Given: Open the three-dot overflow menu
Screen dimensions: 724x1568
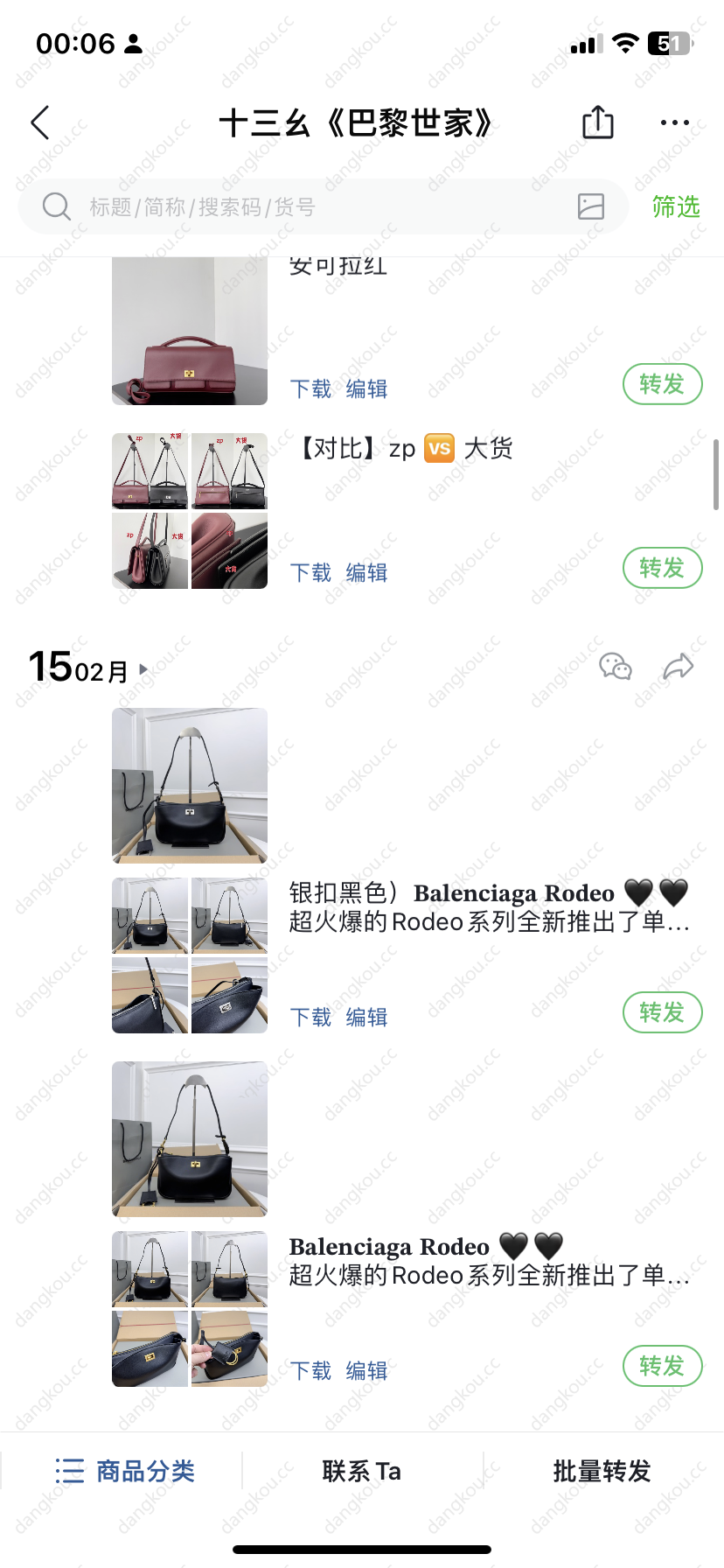Looking at the screenshot, I should [x=674, y=123].
